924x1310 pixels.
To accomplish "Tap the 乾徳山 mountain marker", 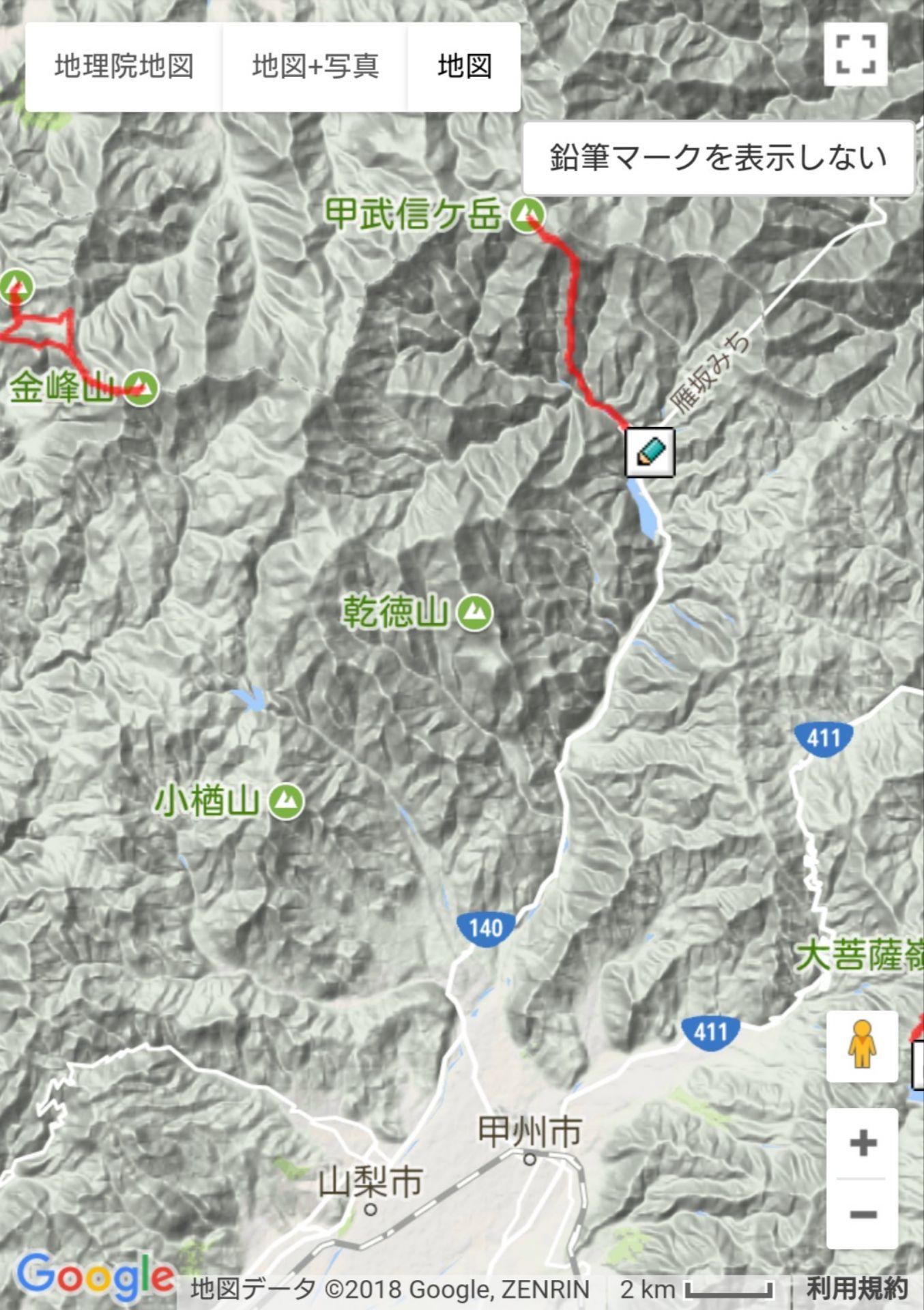I will pos(474,612).
